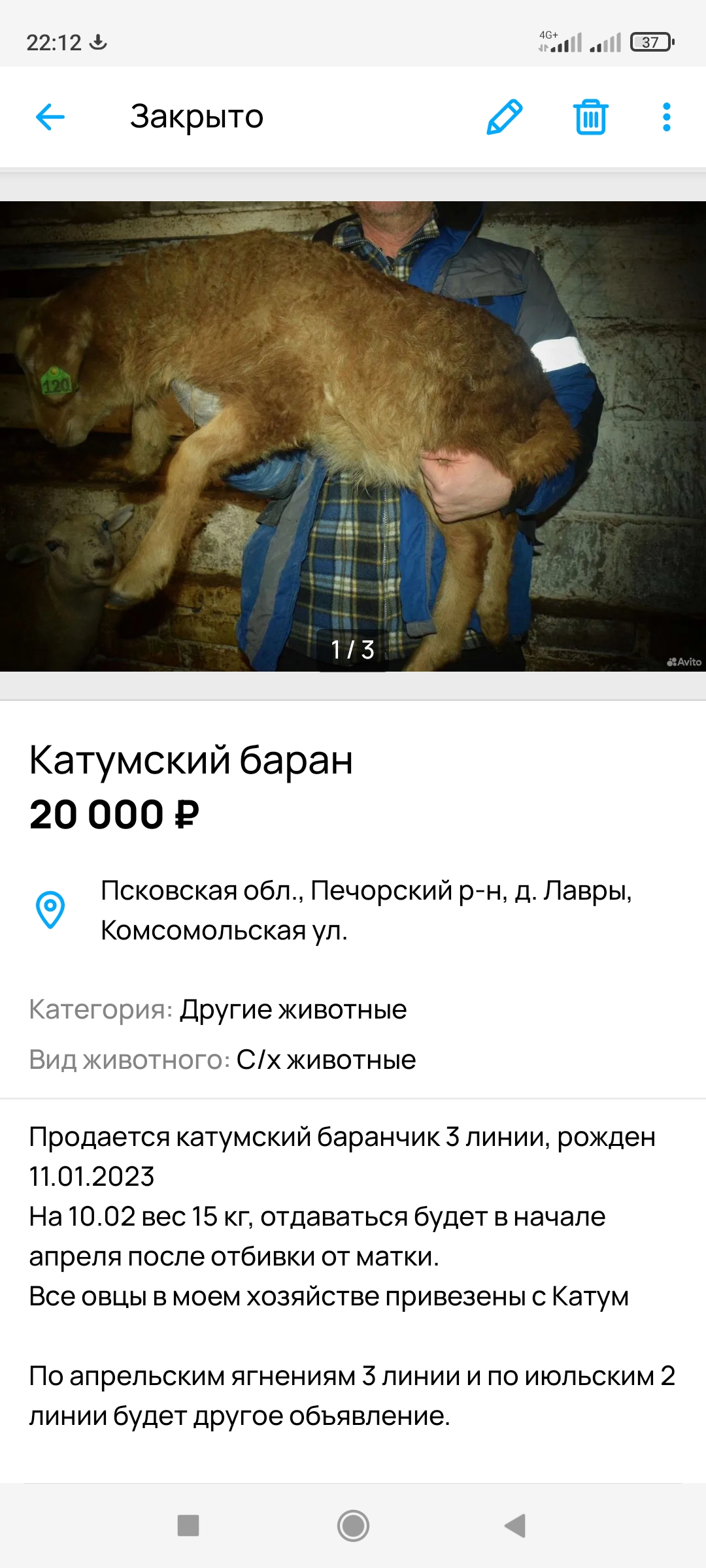The width and height of the screenshot is (706, 1568).
Task: Open the three-dot overflow menu
Action: pos(666,118)
